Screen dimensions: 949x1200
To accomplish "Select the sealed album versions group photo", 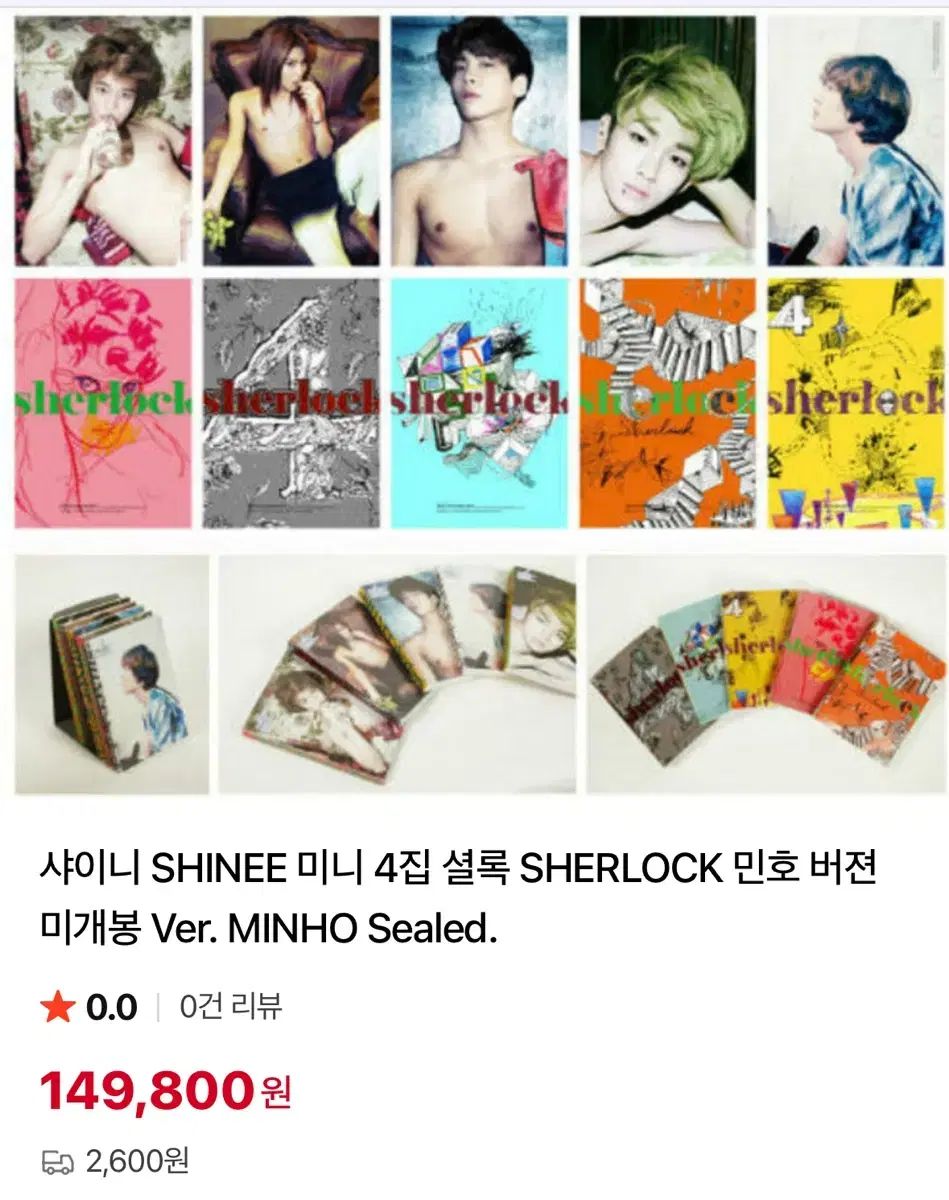I will click(765, 672).
